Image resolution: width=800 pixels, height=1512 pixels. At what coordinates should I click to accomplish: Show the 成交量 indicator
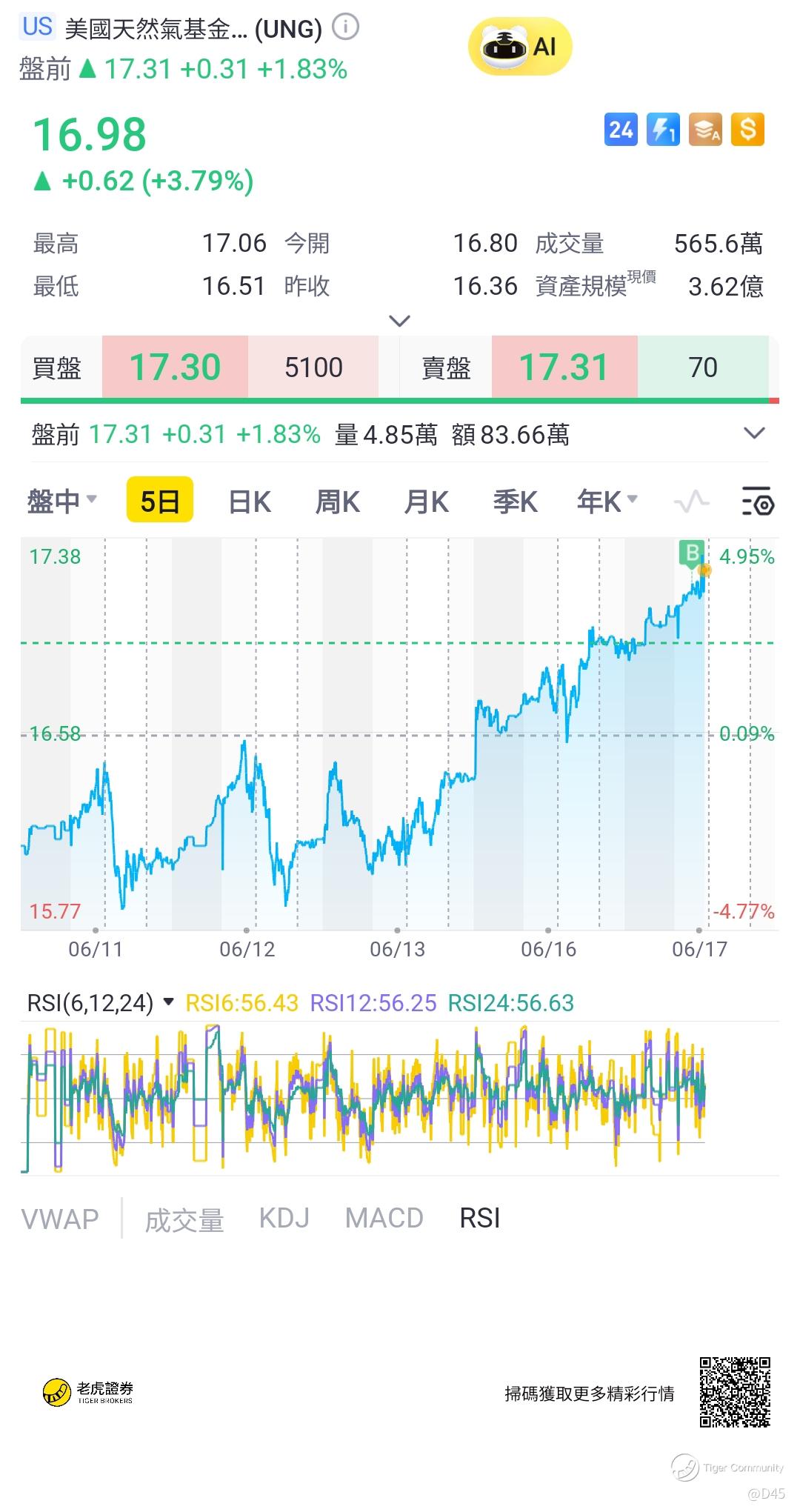[x=184, y=1219]
